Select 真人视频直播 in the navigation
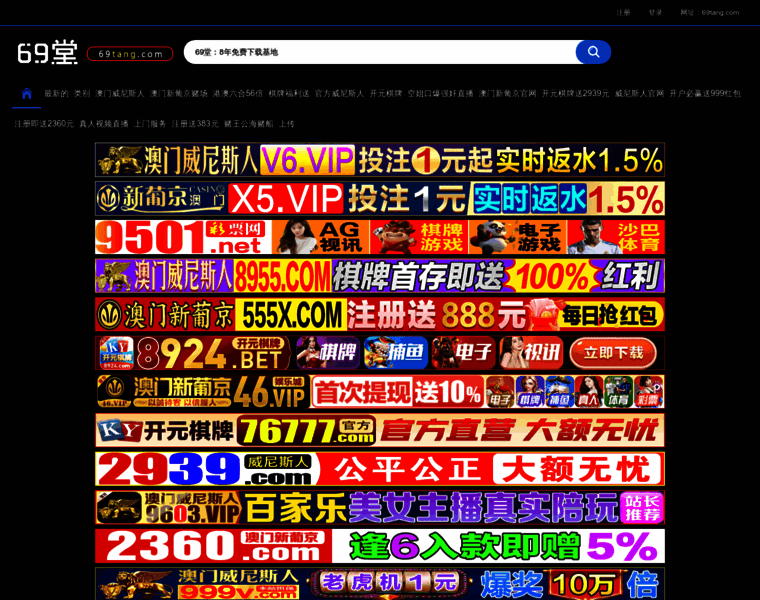 (x=104, y=123)
